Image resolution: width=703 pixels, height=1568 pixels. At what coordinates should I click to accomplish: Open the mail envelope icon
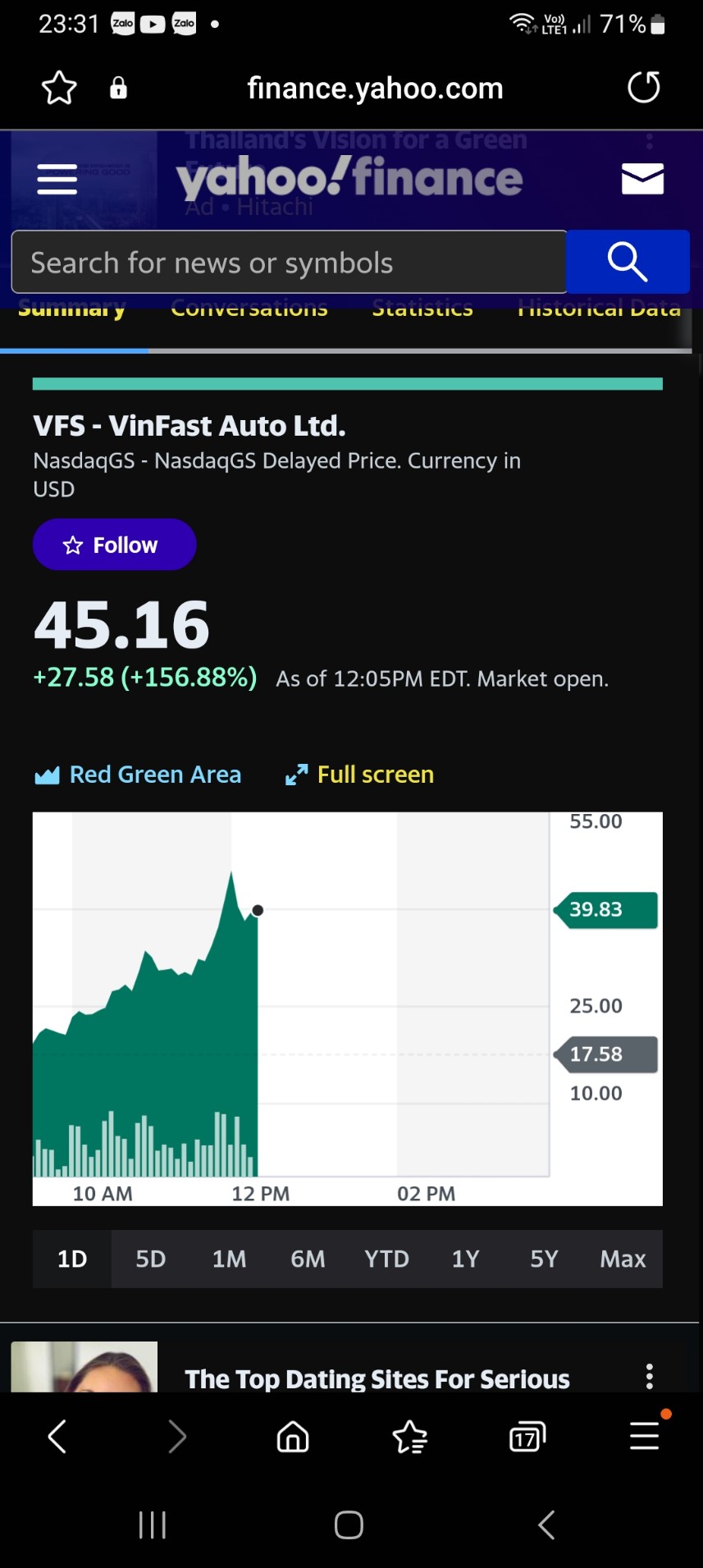(x=642, y=179)
